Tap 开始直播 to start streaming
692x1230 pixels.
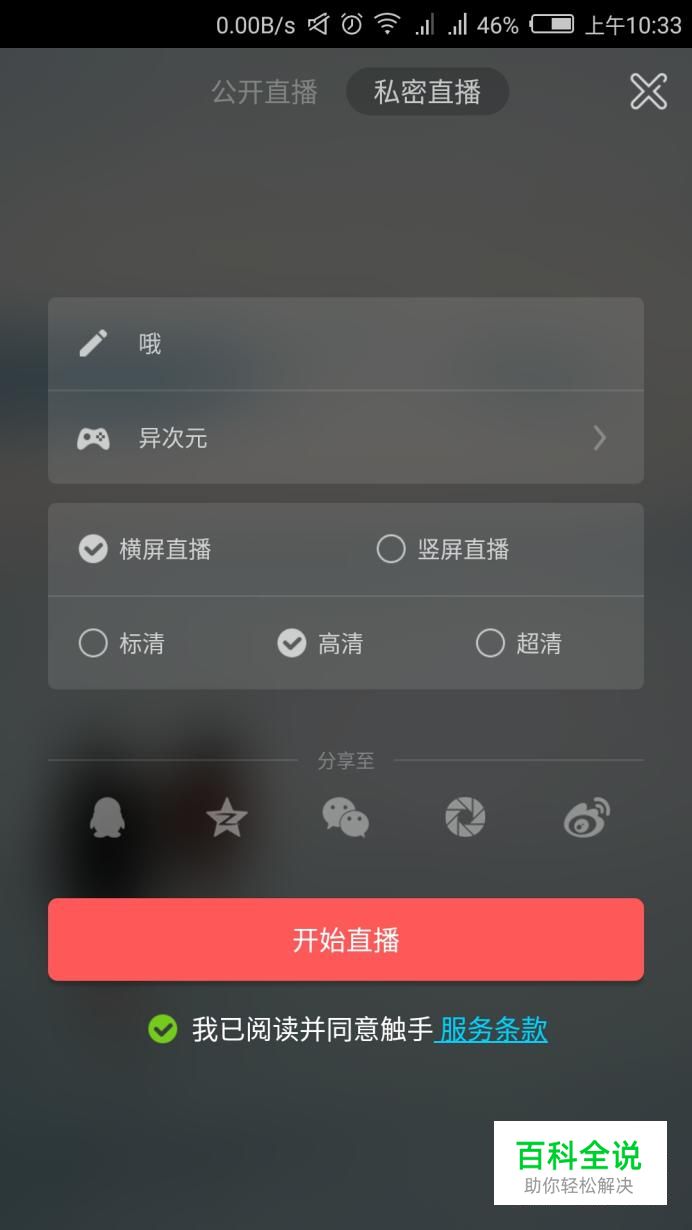click(346, 939)
